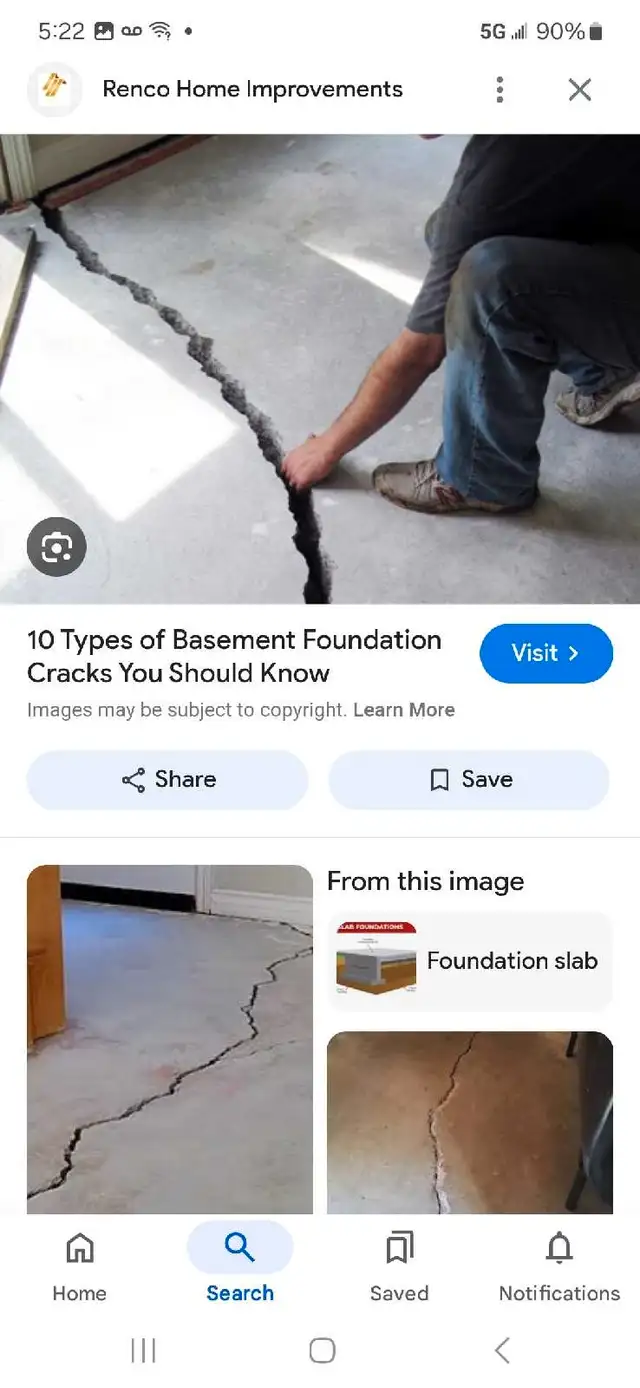Save this image to a collection

(469, 780)
